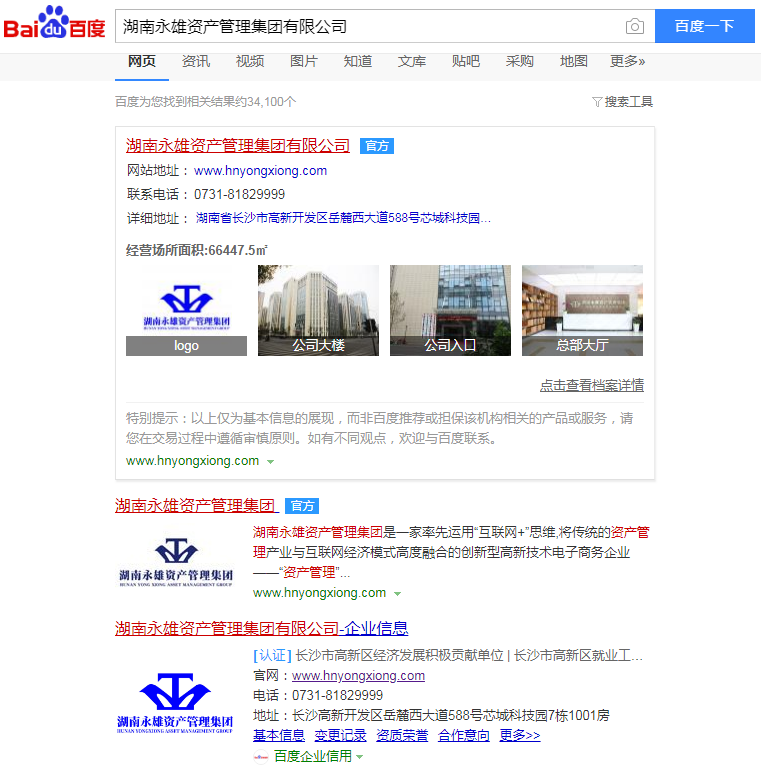Image resolution: width=761 pixels, height=765 pixels.
Task: Open the 变更记录 link
Action: (x=340, y=735)
